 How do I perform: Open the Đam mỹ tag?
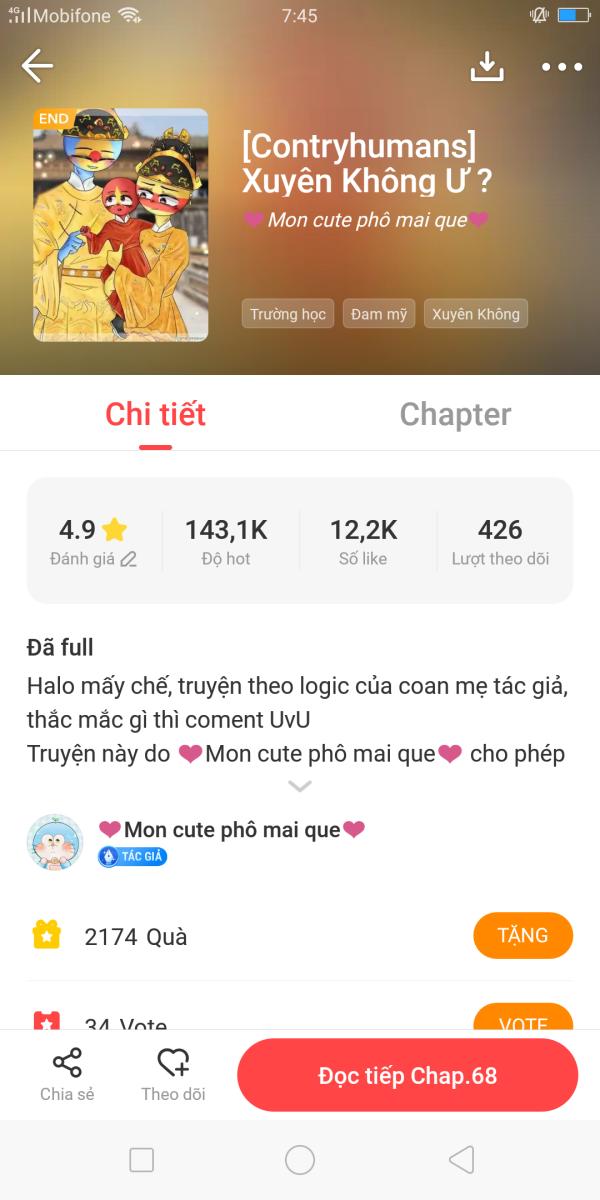[379, 314]
